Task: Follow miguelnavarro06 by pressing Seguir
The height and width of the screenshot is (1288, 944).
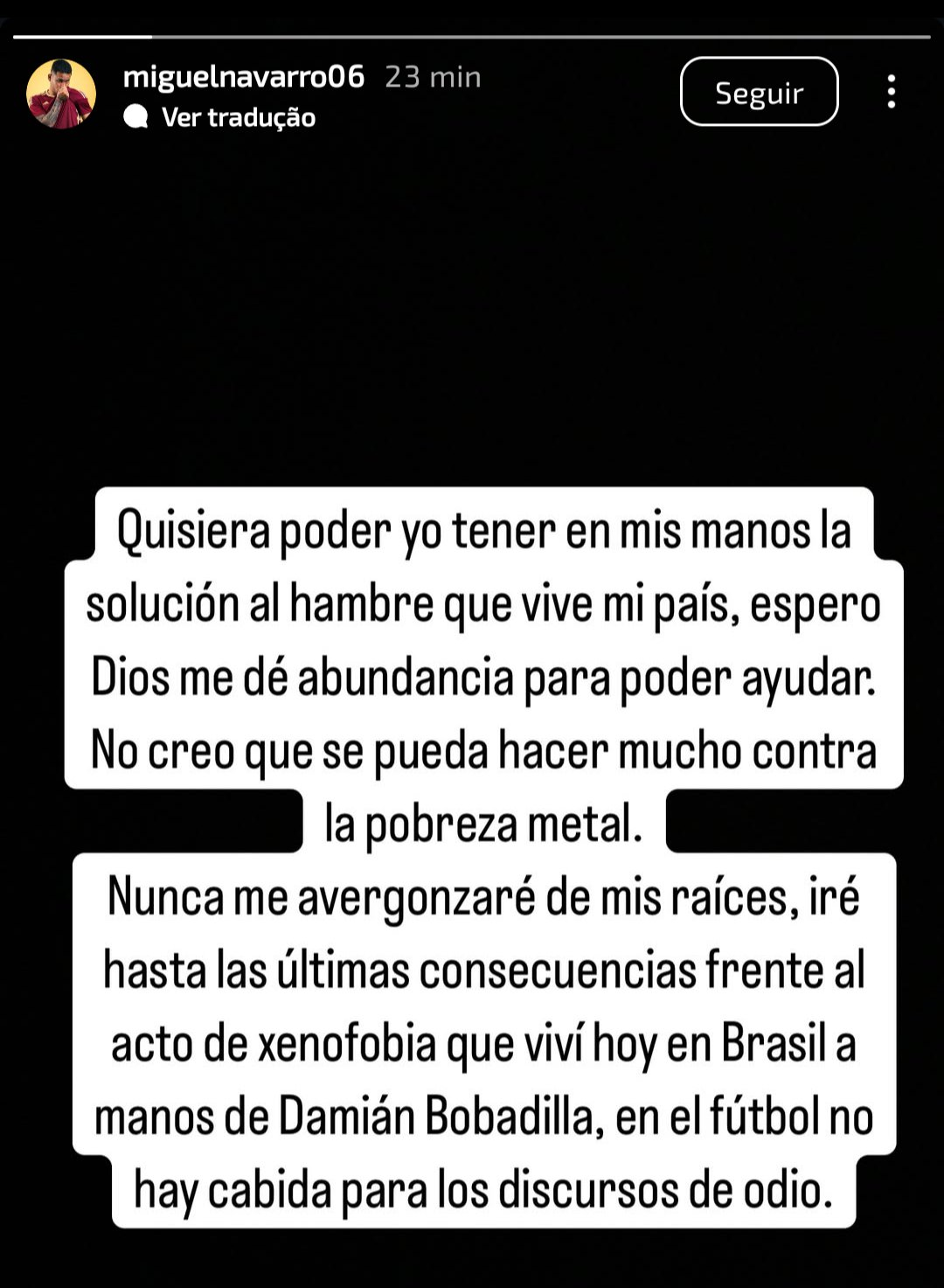Action: (x=759, y=93)
